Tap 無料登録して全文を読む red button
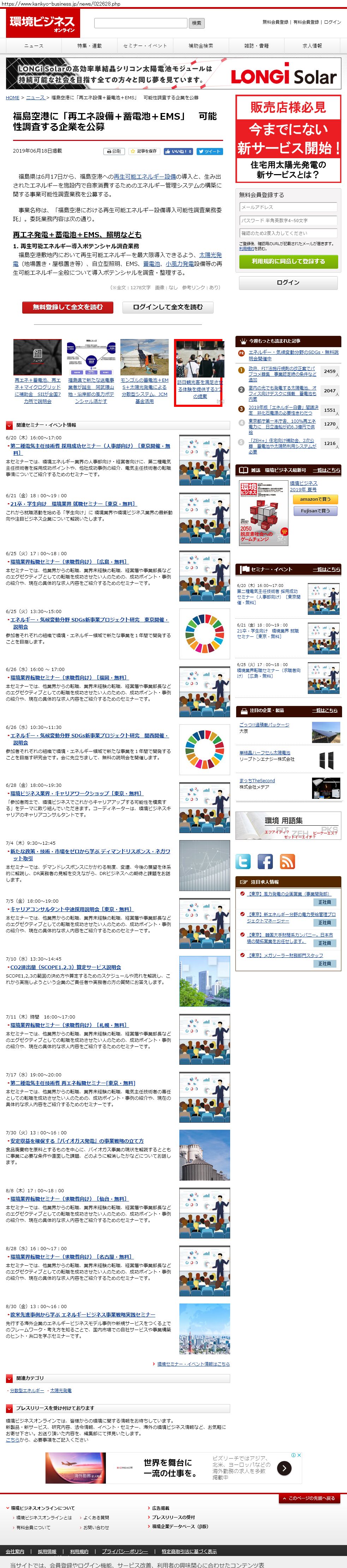347x1568 pixels. [x=67, y=307]
